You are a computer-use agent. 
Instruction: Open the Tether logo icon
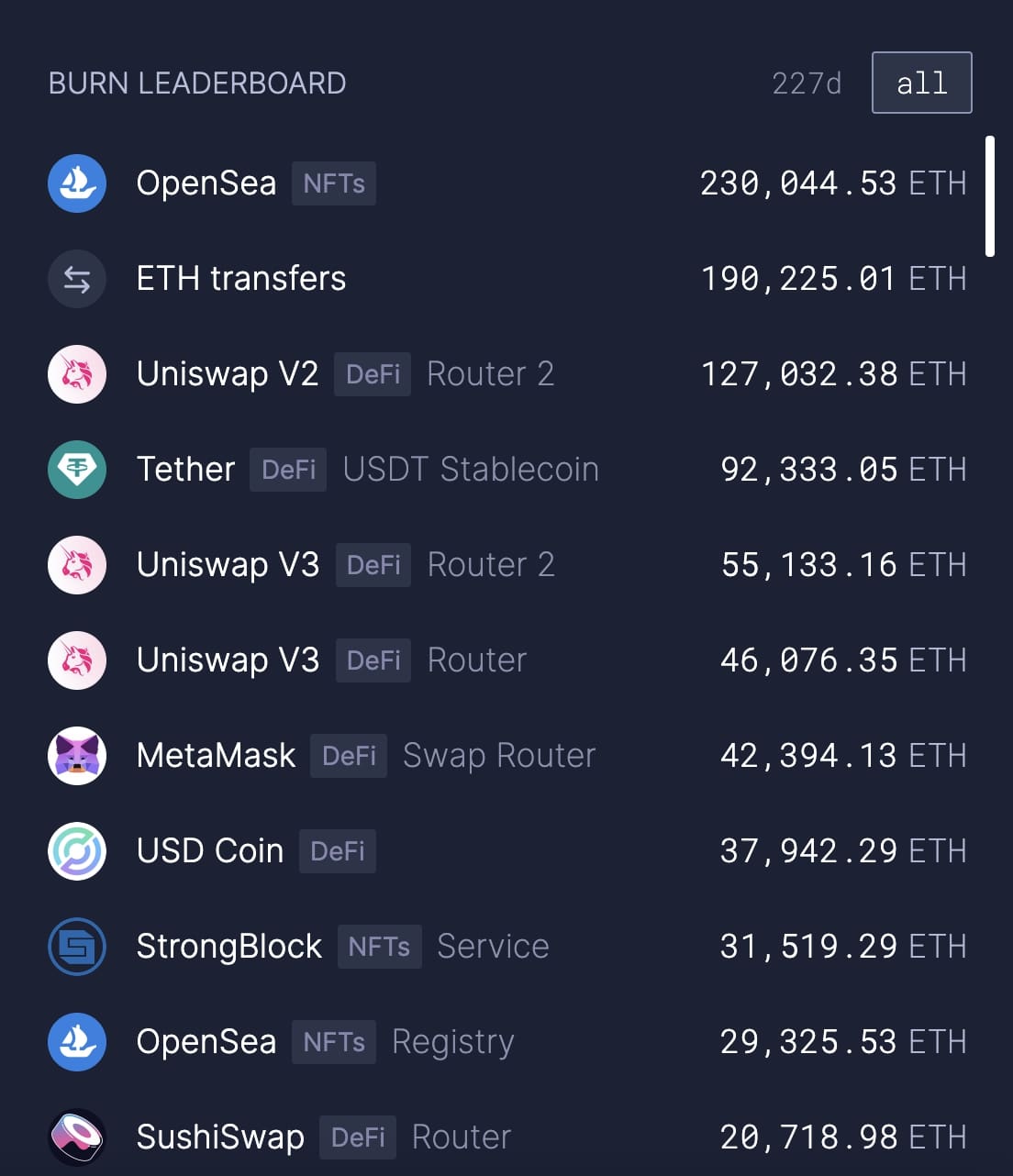(x=77, y=470)
